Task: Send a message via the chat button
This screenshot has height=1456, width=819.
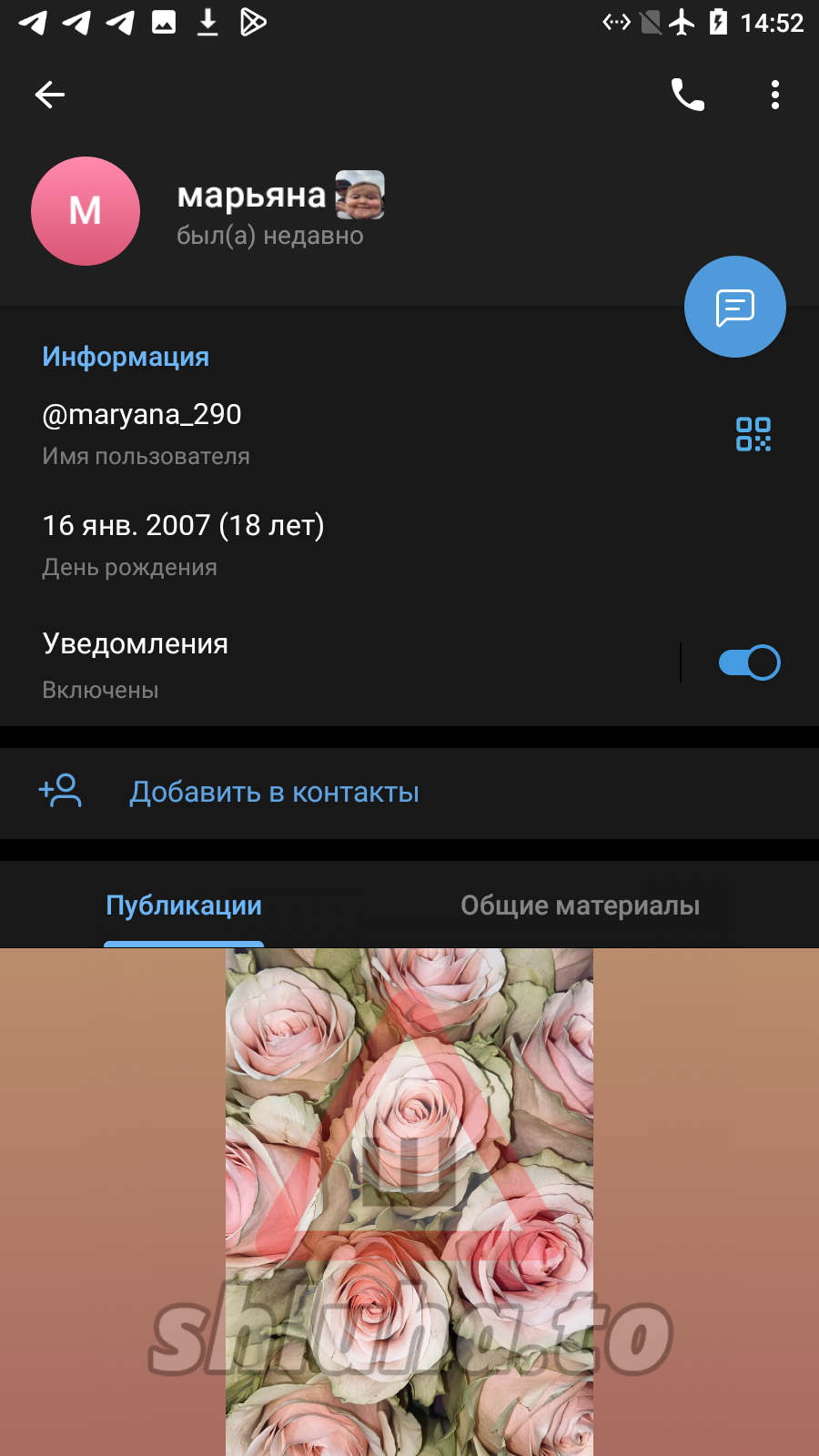Action: [x=734, y=307]
